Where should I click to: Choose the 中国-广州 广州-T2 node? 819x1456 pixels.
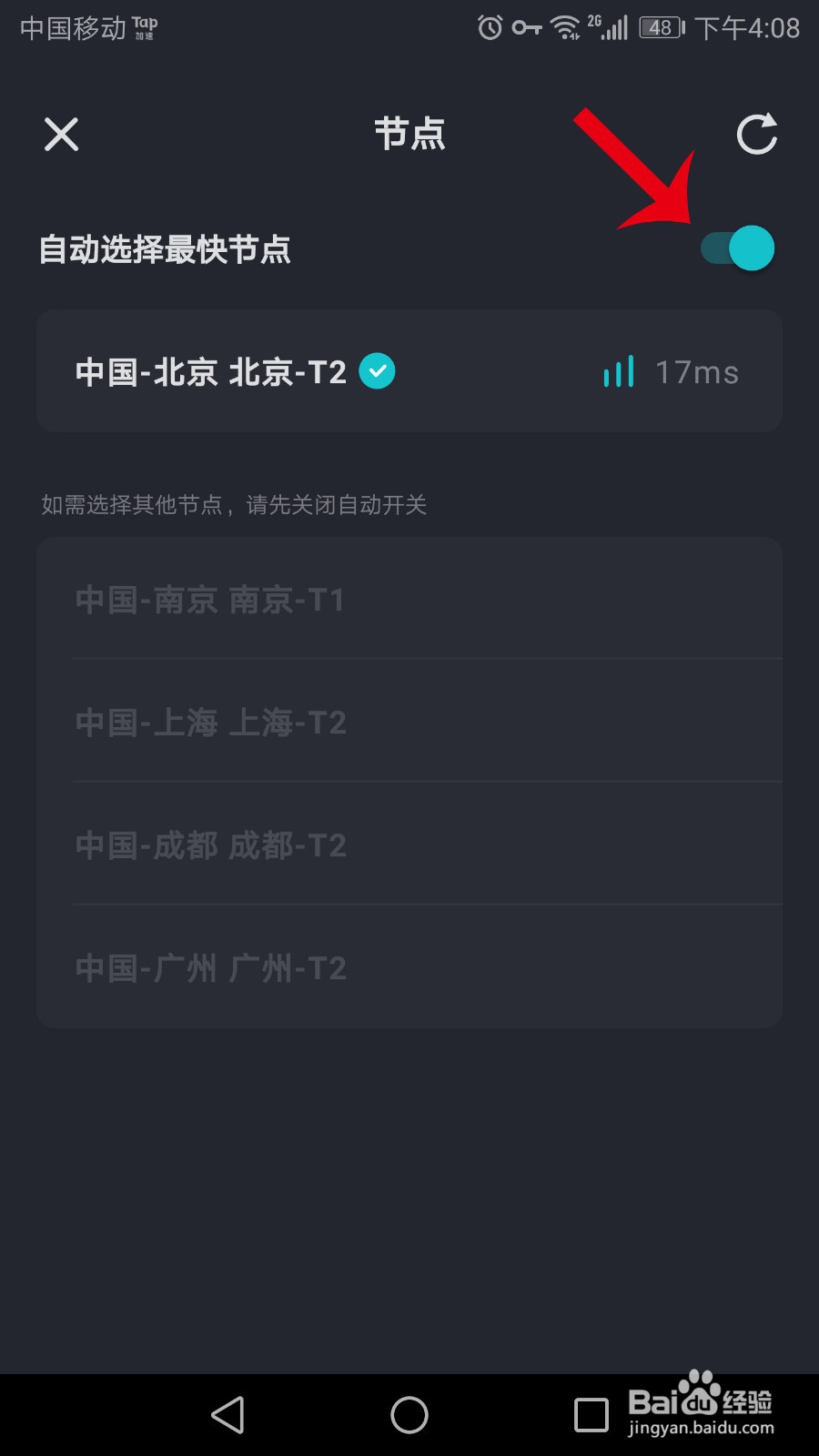[x=409, y=968]
